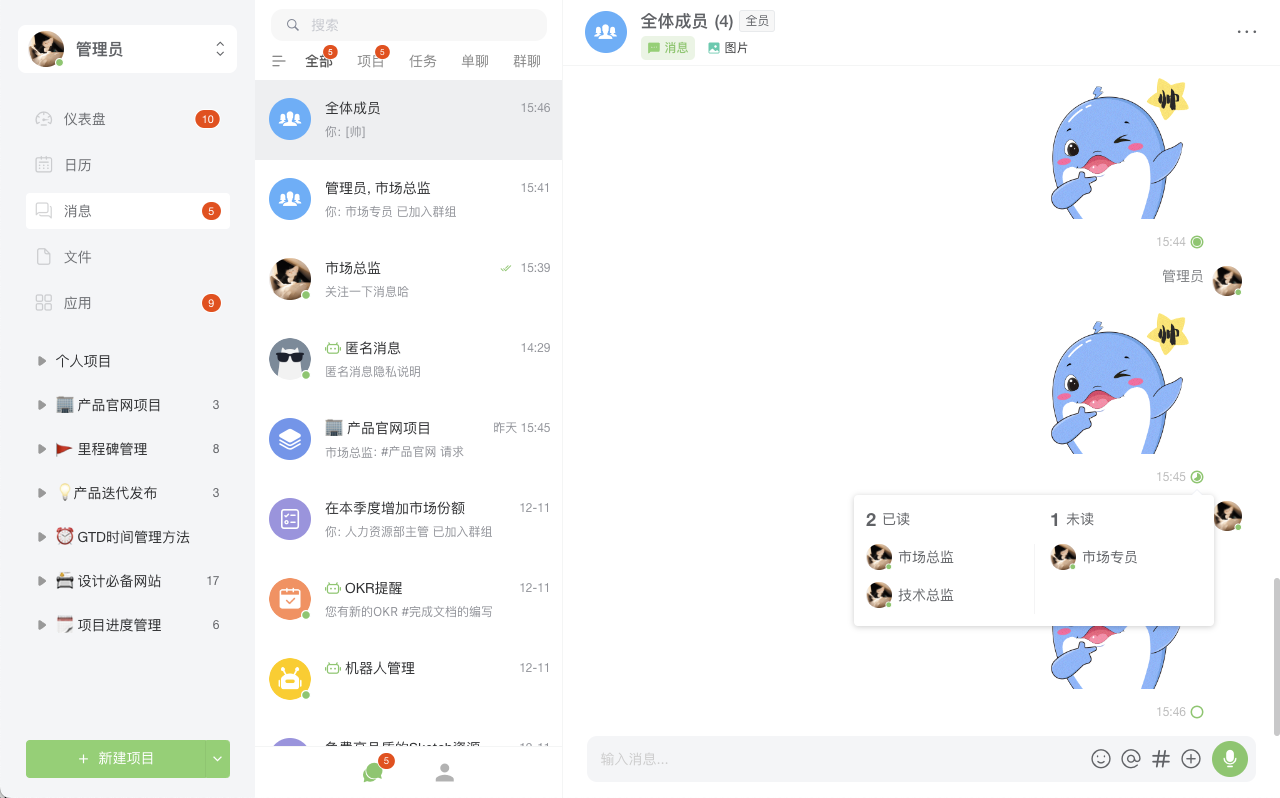The width and height of the screenshot is (1280, 798).
Task: Open the overflow menu in chat header
Action: coord(1246,31)
